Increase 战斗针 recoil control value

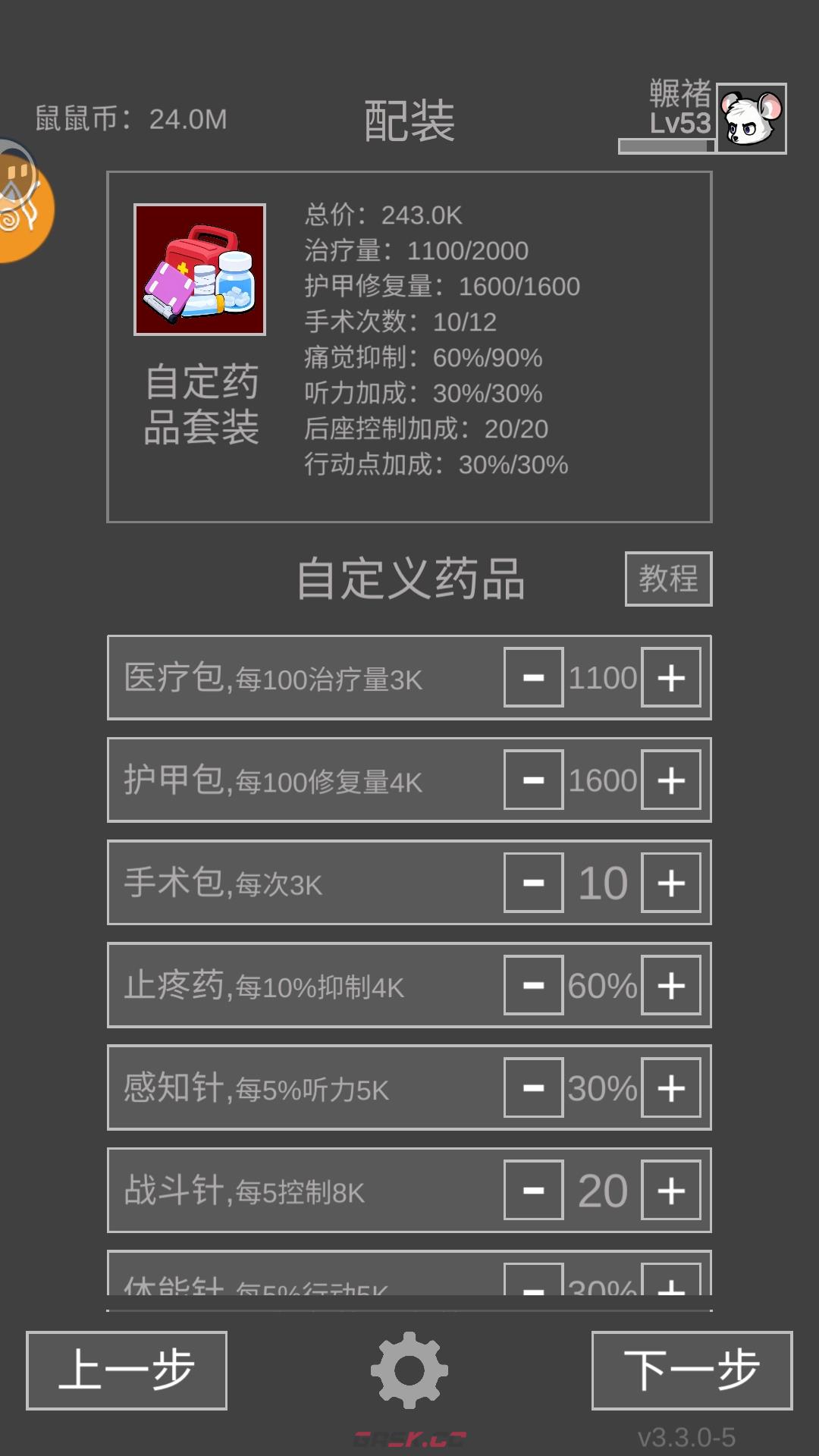coord(670,1190)
